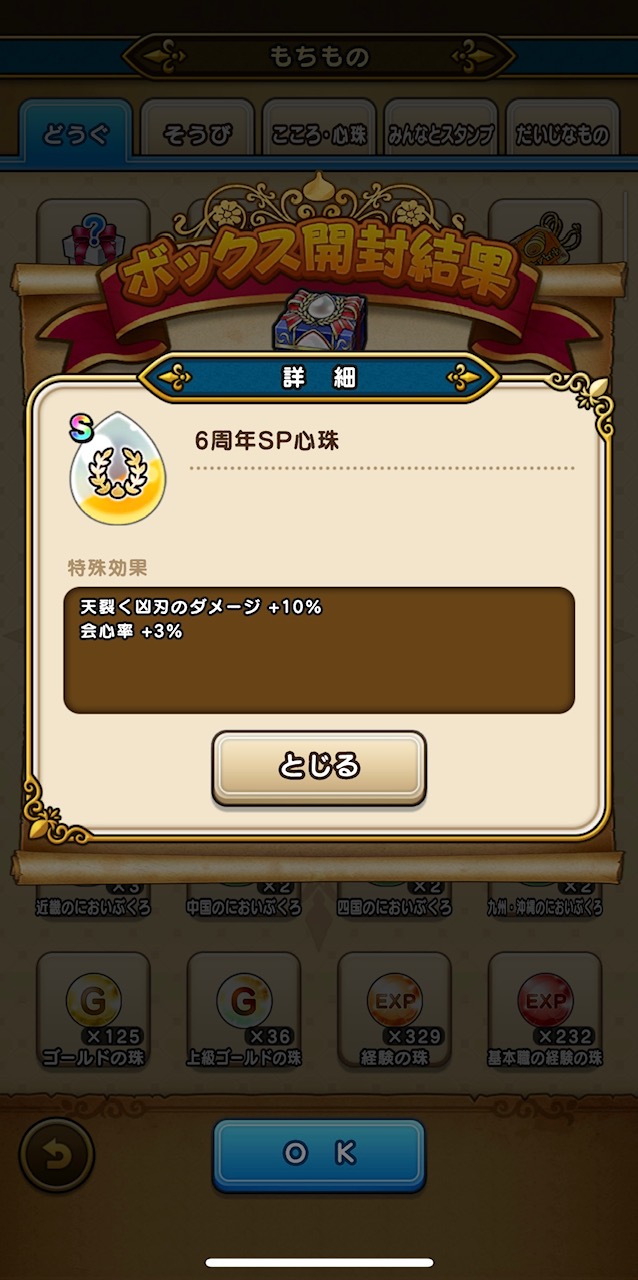The height and width of the screenshot is (1280, 638).
Task: Select the みんなとスタンプ tab
Action: tap(440, 134)
